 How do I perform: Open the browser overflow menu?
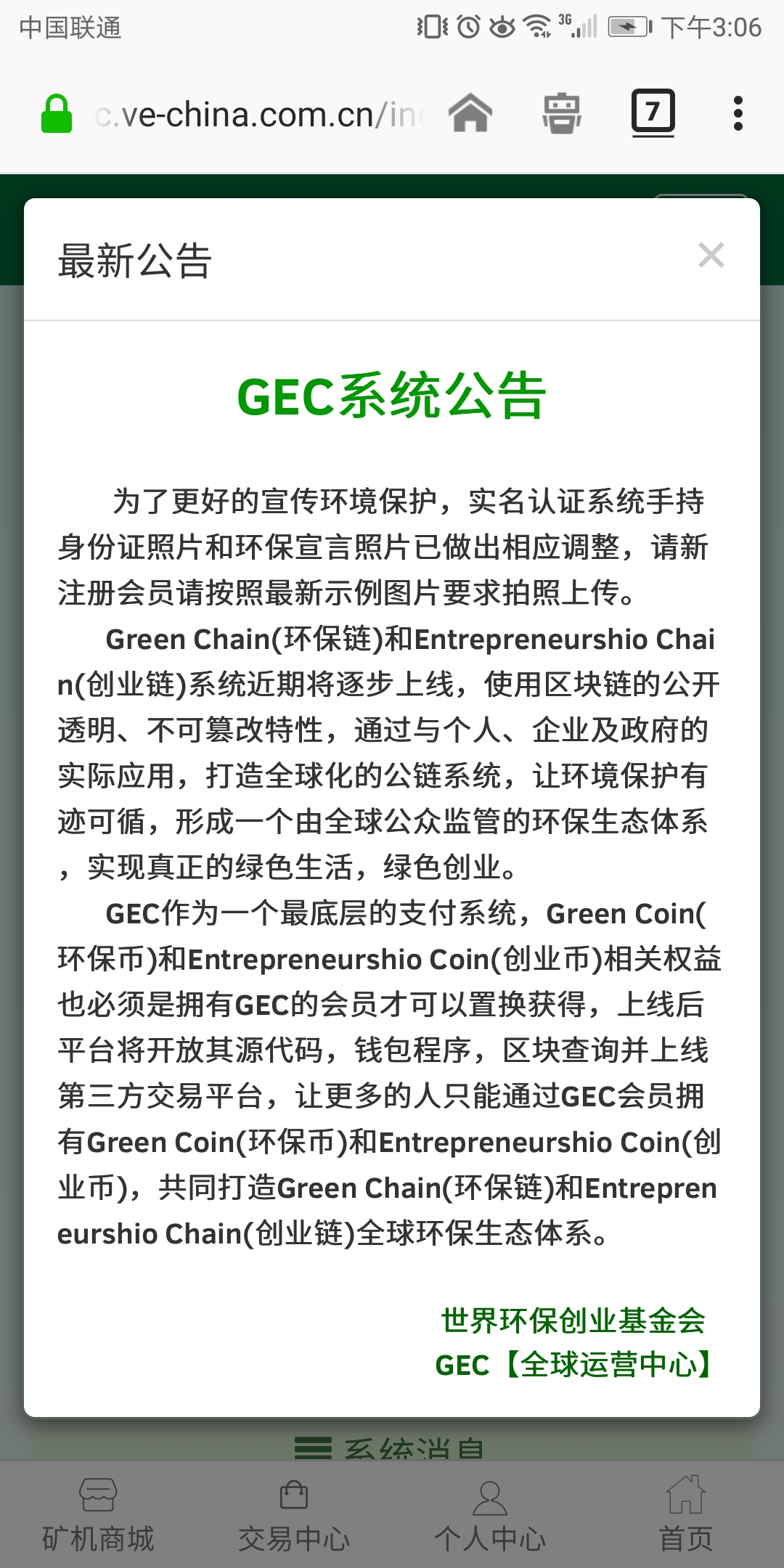tap(738, 114)
